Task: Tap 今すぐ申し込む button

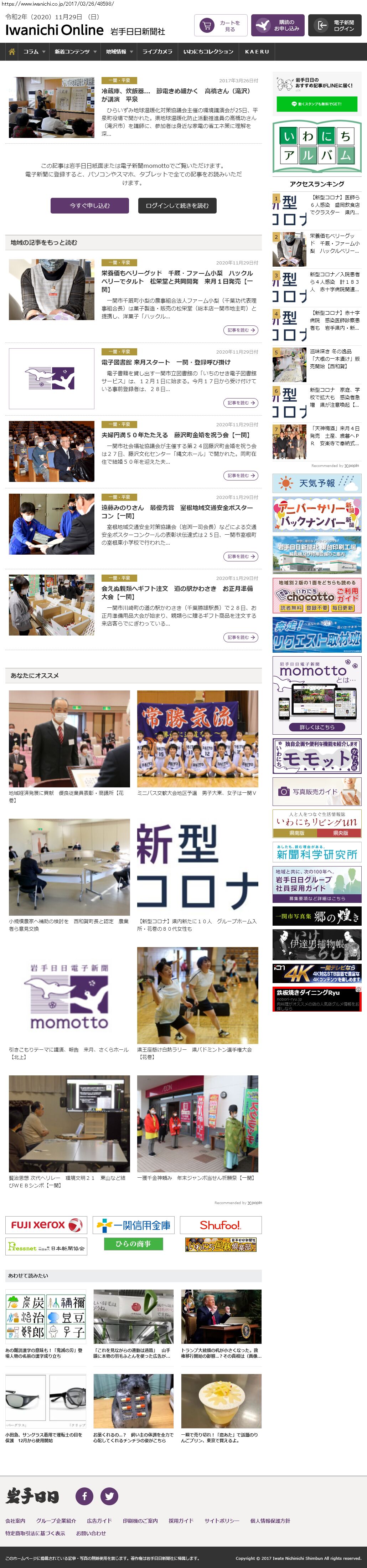Action: pos(89,206)
